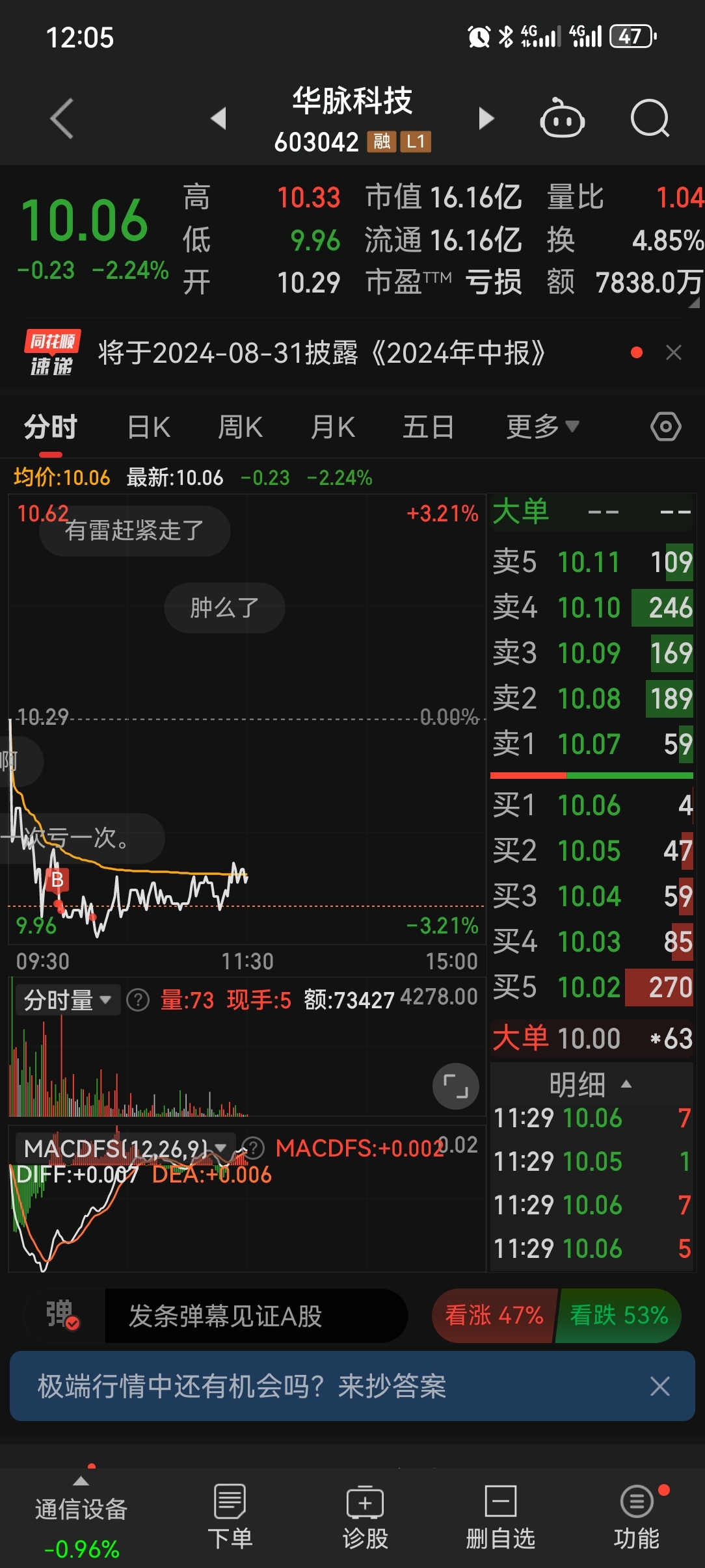705x1568 pixels.
Task: Open the AI robot assistant icon
Action: click(x=562, y=118)
